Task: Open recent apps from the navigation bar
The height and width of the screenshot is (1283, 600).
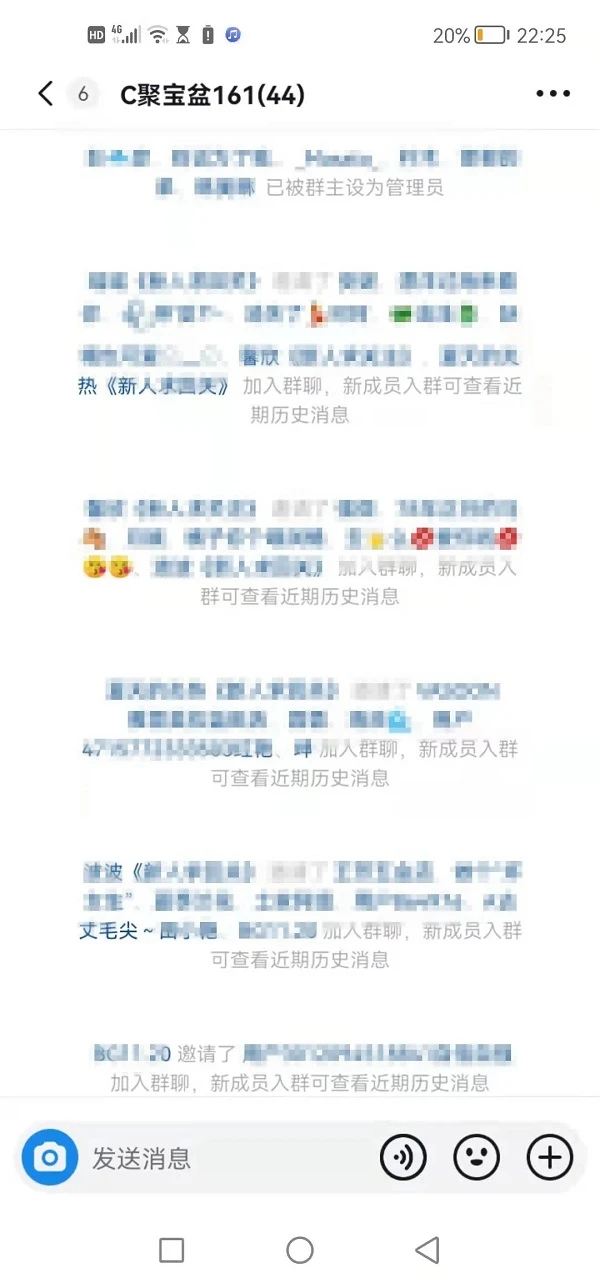Action: click(172, 1250)
